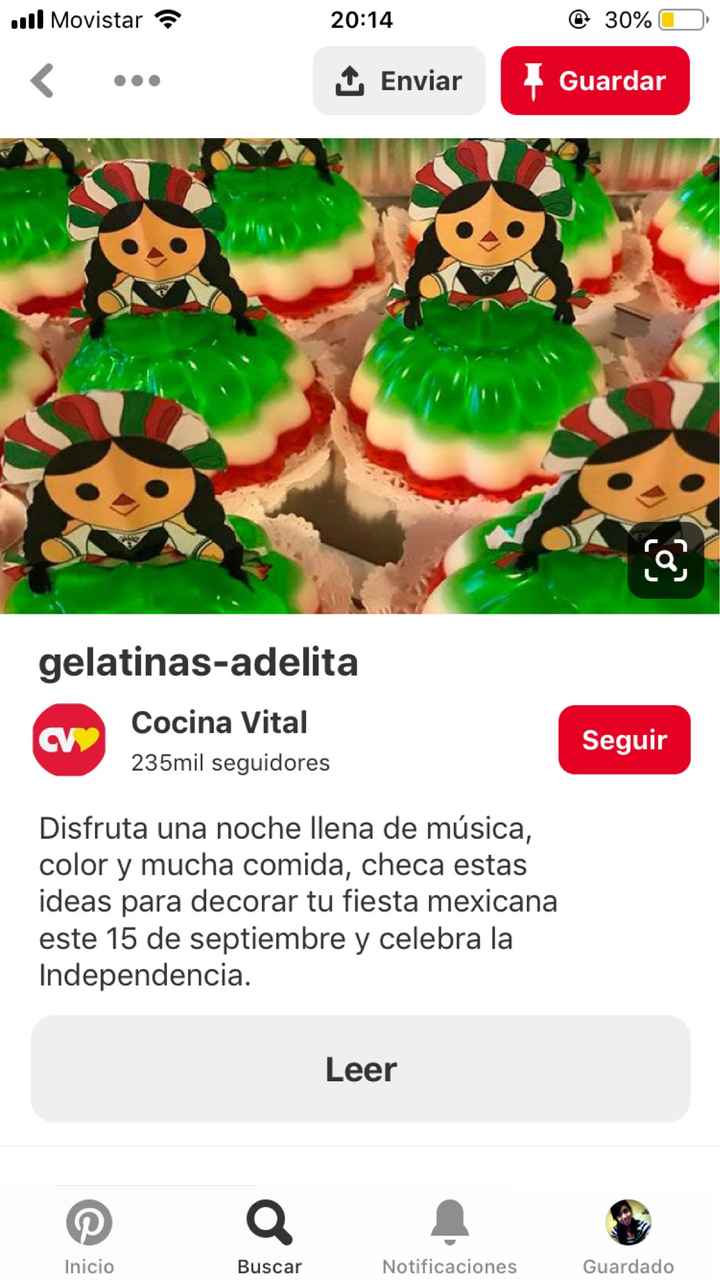This screenshot has height=1280, width=720.
Task: Select the Inicio home icon
Action: 89,1222
